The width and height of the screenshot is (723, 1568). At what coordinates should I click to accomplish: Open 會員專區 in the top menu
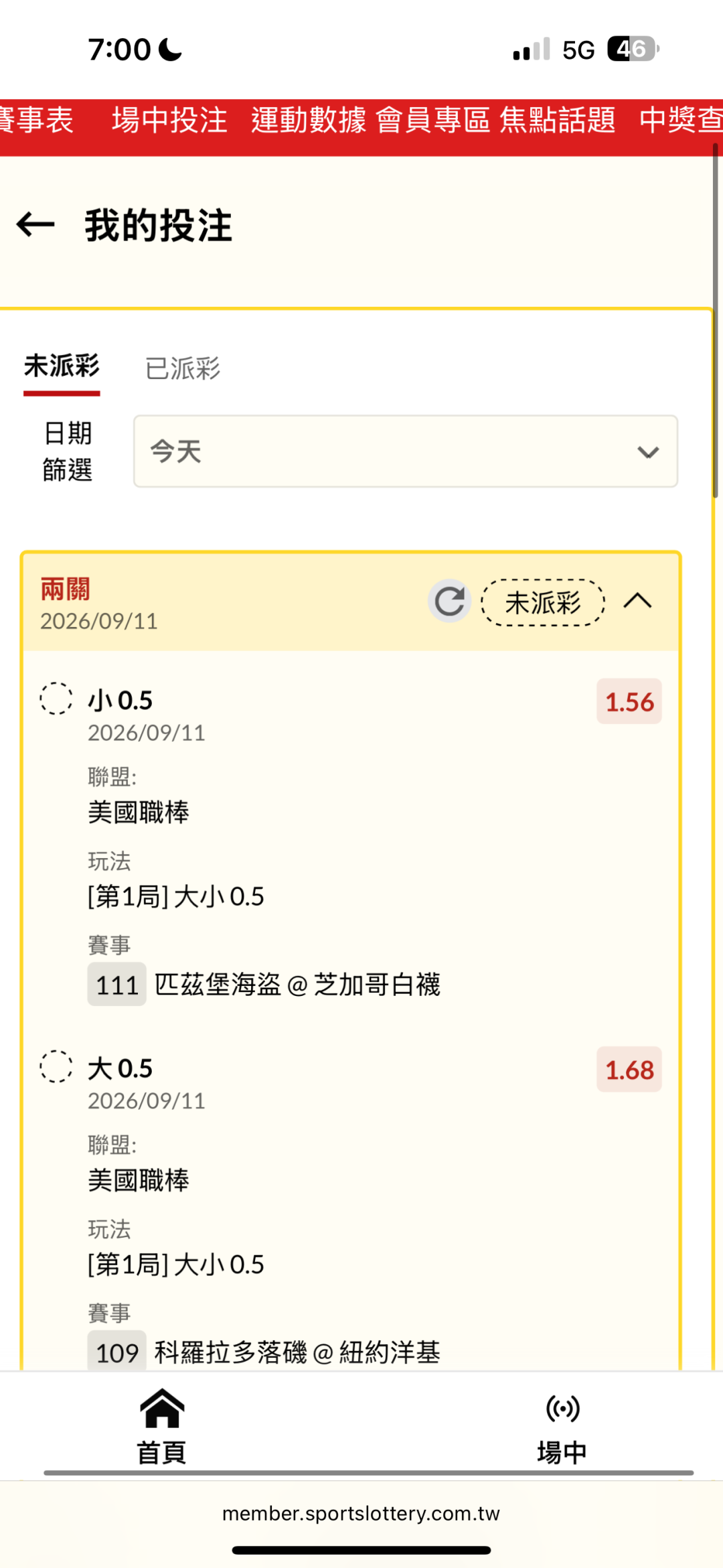point(433,121)
